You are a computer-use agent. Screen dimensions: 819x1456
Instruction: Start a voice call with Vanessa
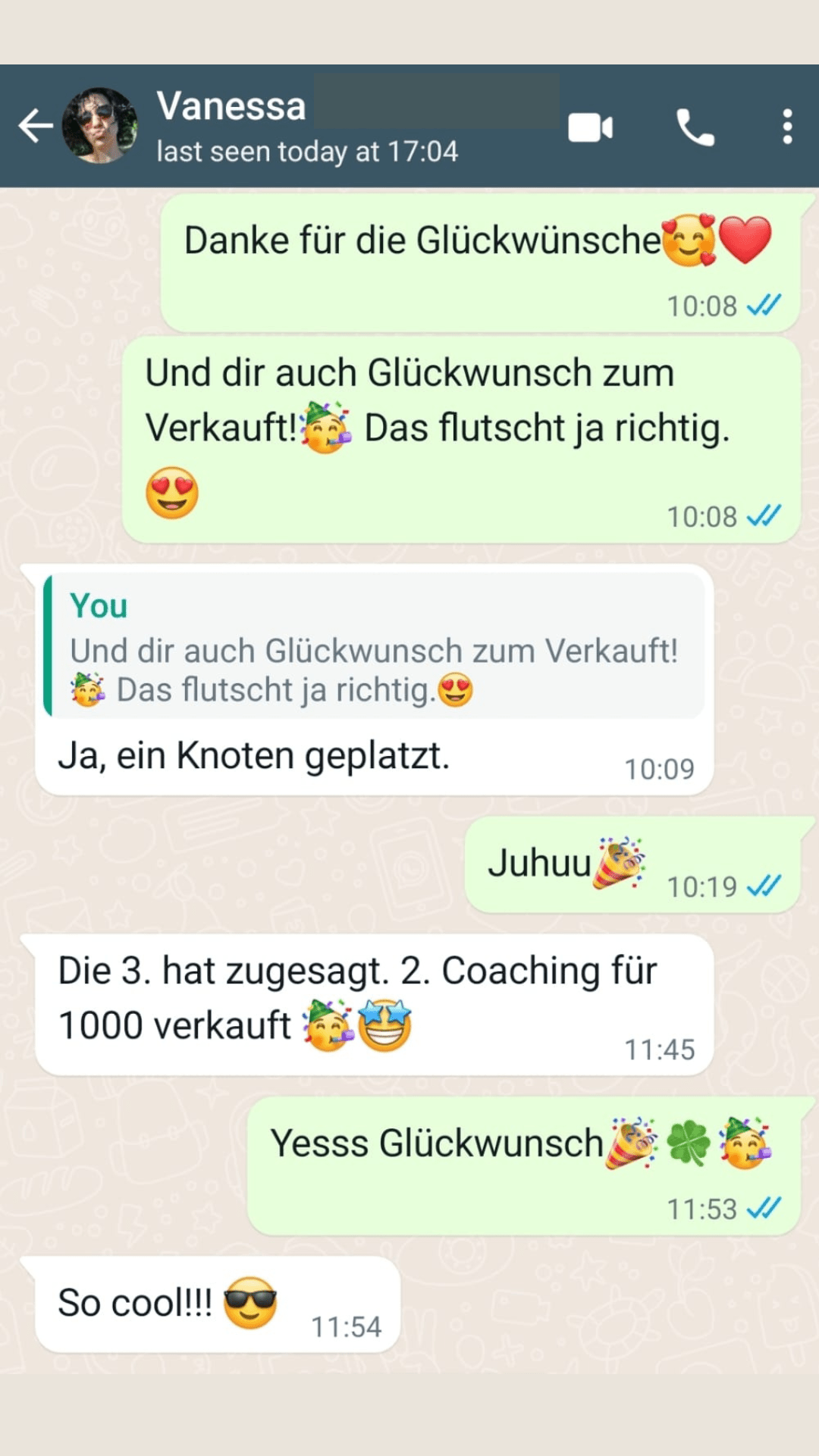coord(695,127)
